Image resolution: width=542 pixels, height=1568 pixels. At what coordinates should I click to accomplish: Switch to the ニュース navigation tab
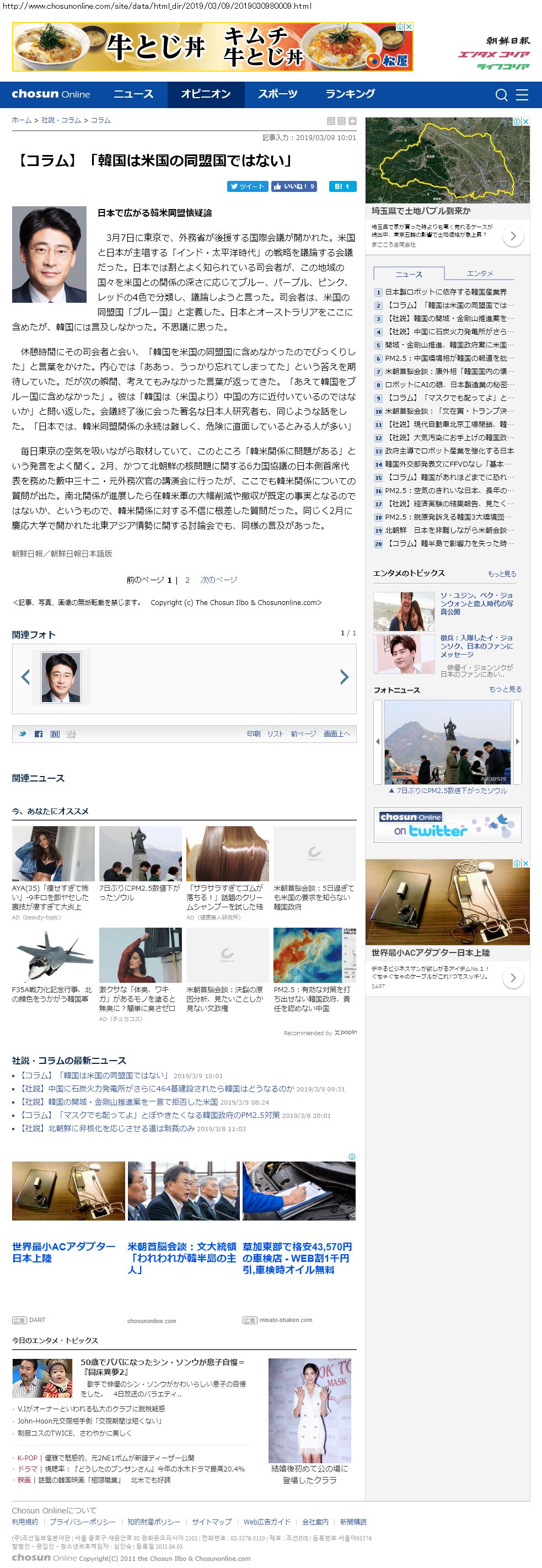[133, 94]
